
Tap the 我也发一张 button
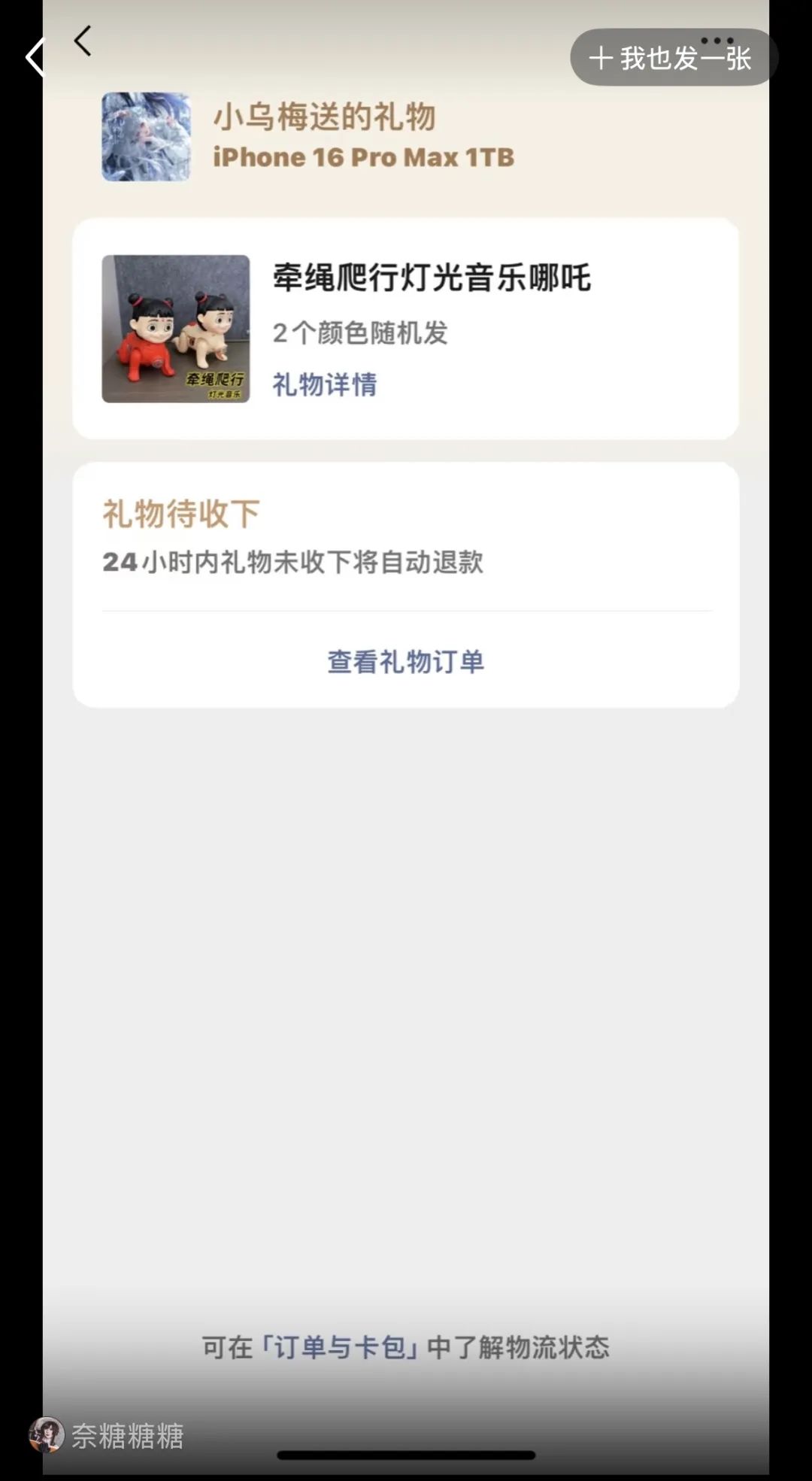[672, 58]
